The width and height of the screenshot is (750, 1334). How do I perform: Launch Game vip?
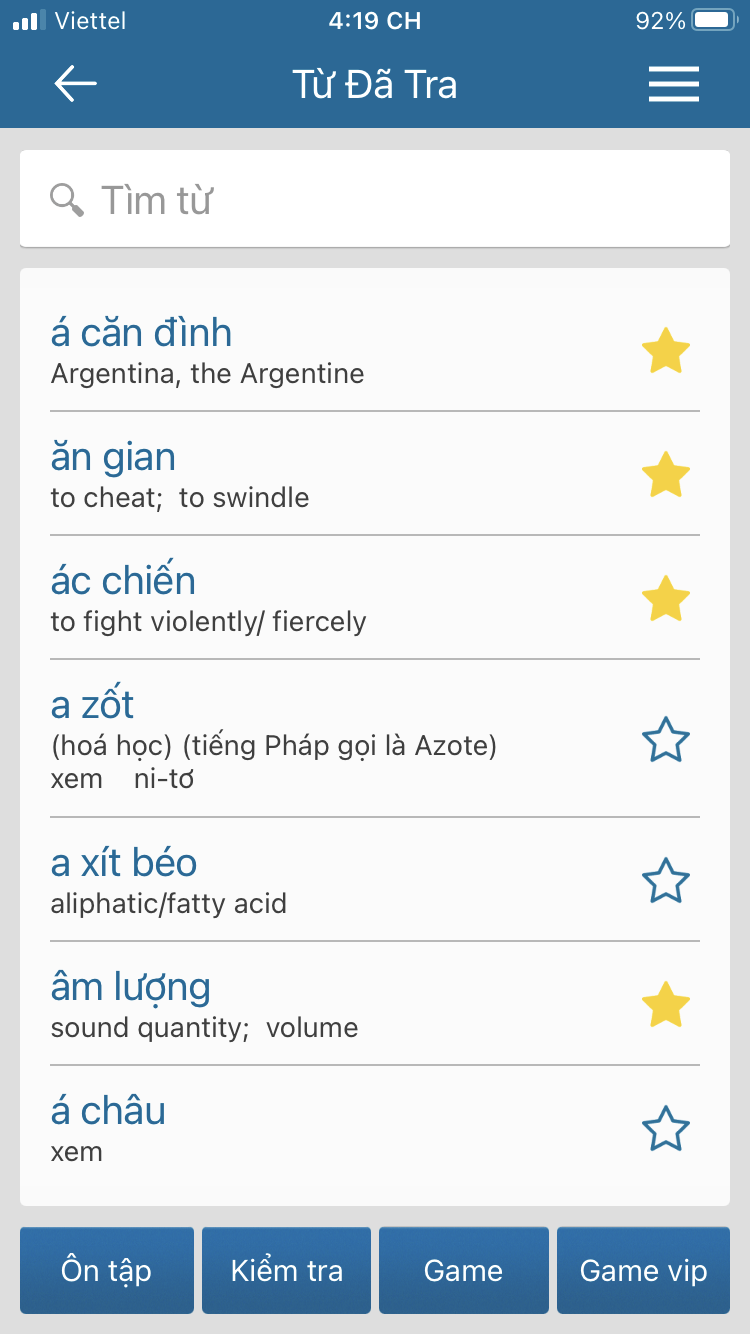click(642, 1270)
